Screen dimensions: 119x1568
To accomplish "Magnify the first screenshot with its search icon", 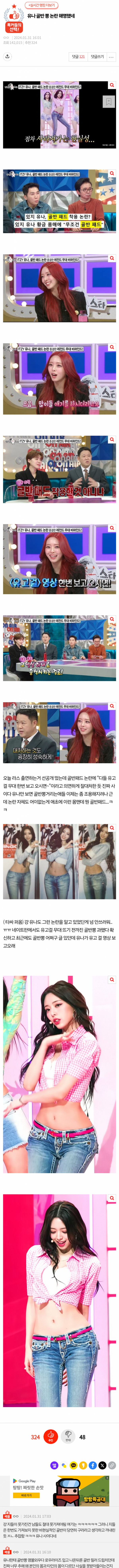I will pos(112,85).
